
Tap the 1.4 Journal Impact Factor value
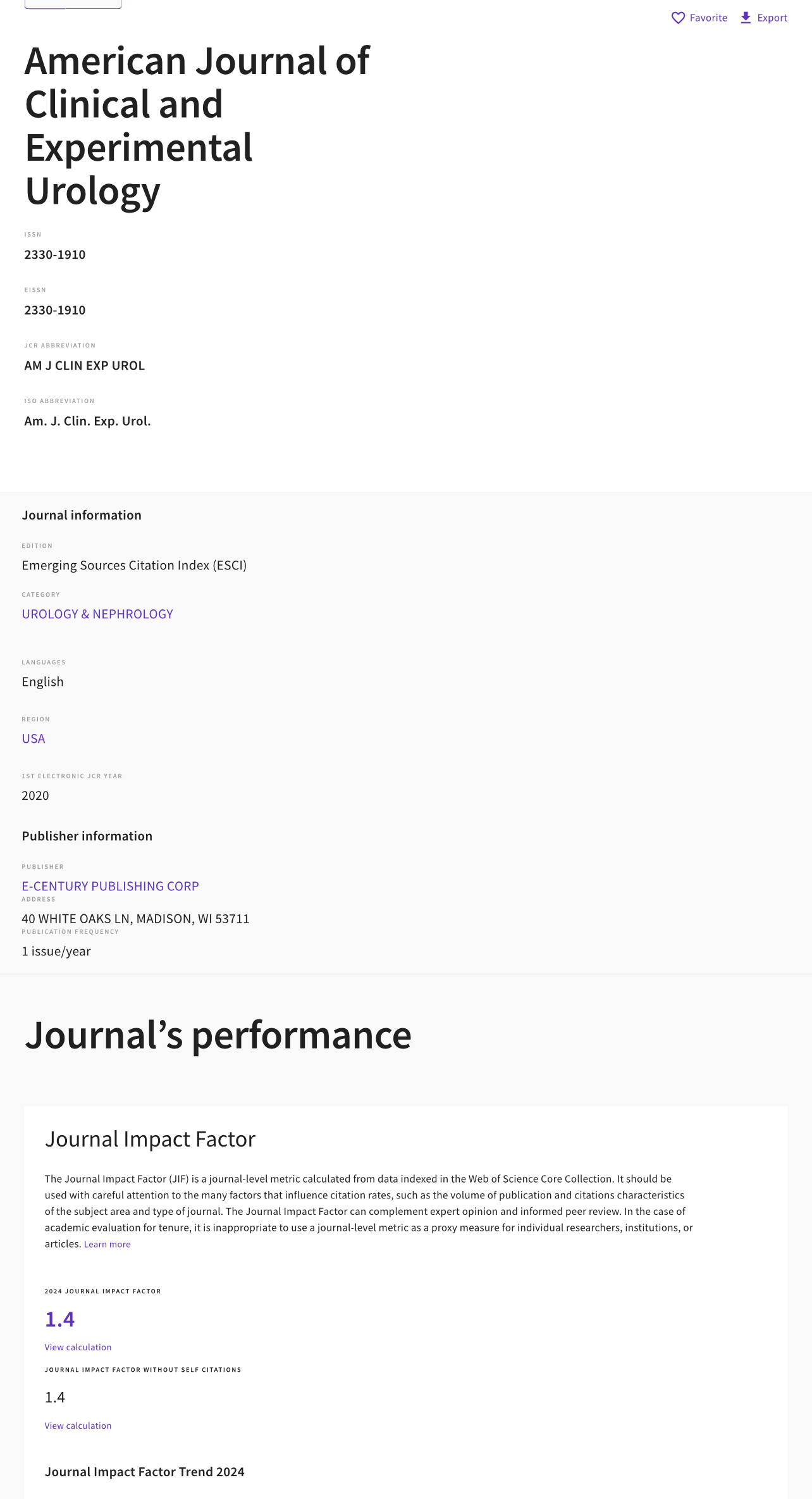point(60,1319)
